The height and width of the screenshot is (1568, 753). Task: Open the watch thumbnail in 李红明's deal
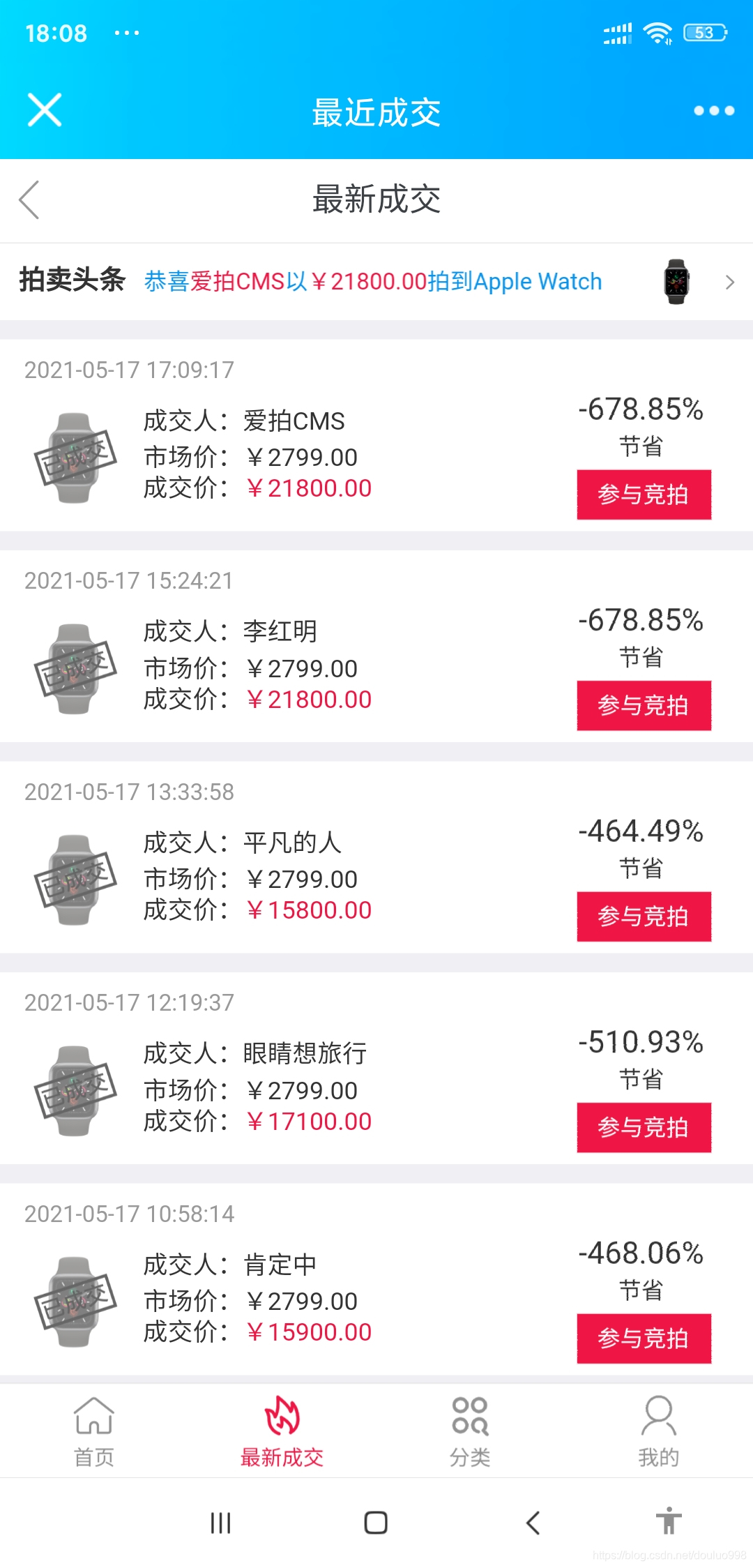74,669
